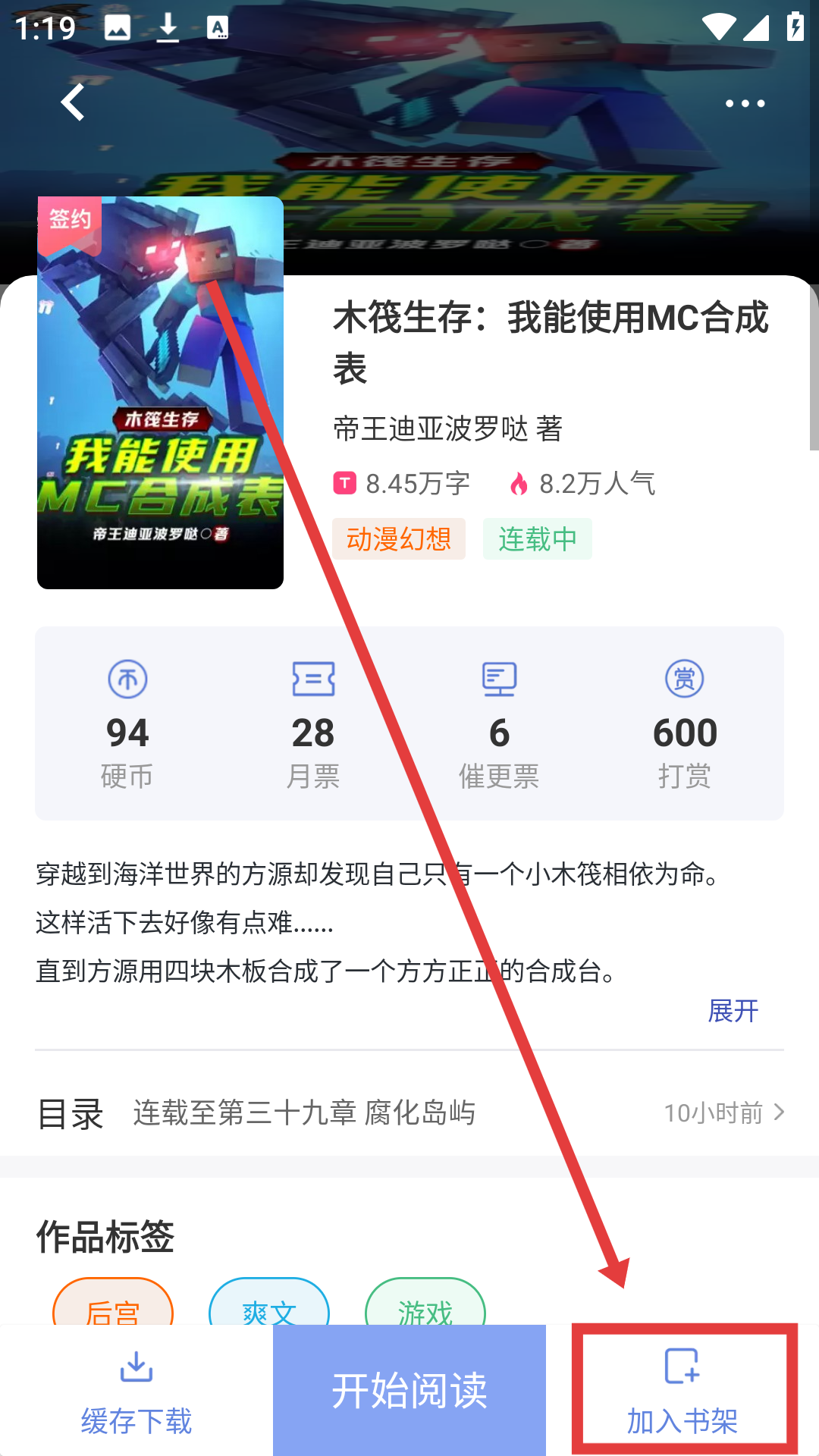Open the three-dot overflow menu

[745, 103]
